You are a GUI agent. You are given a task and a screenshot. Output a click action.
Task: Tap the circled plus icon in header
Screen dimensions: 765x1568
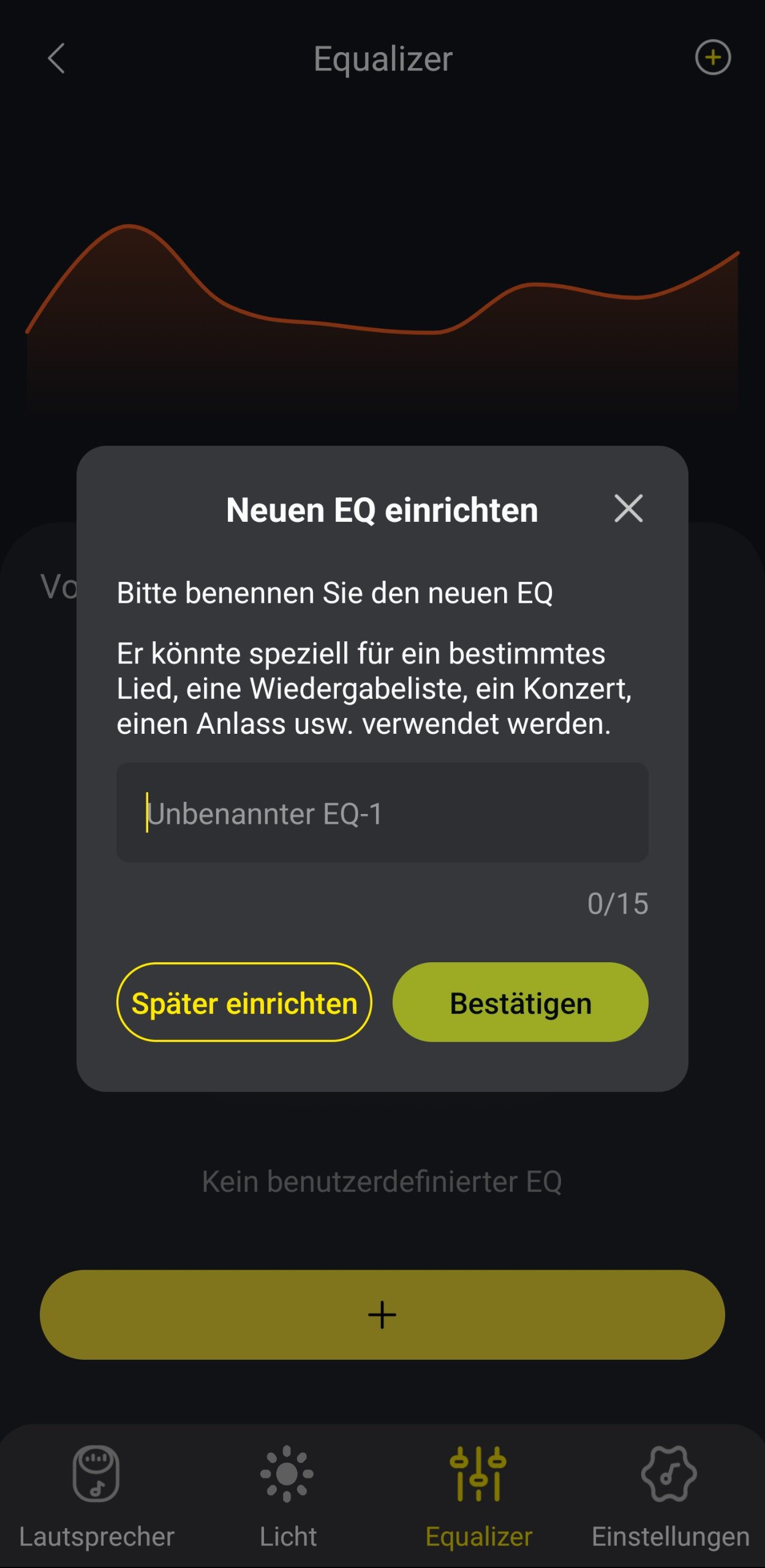[712, 58]
